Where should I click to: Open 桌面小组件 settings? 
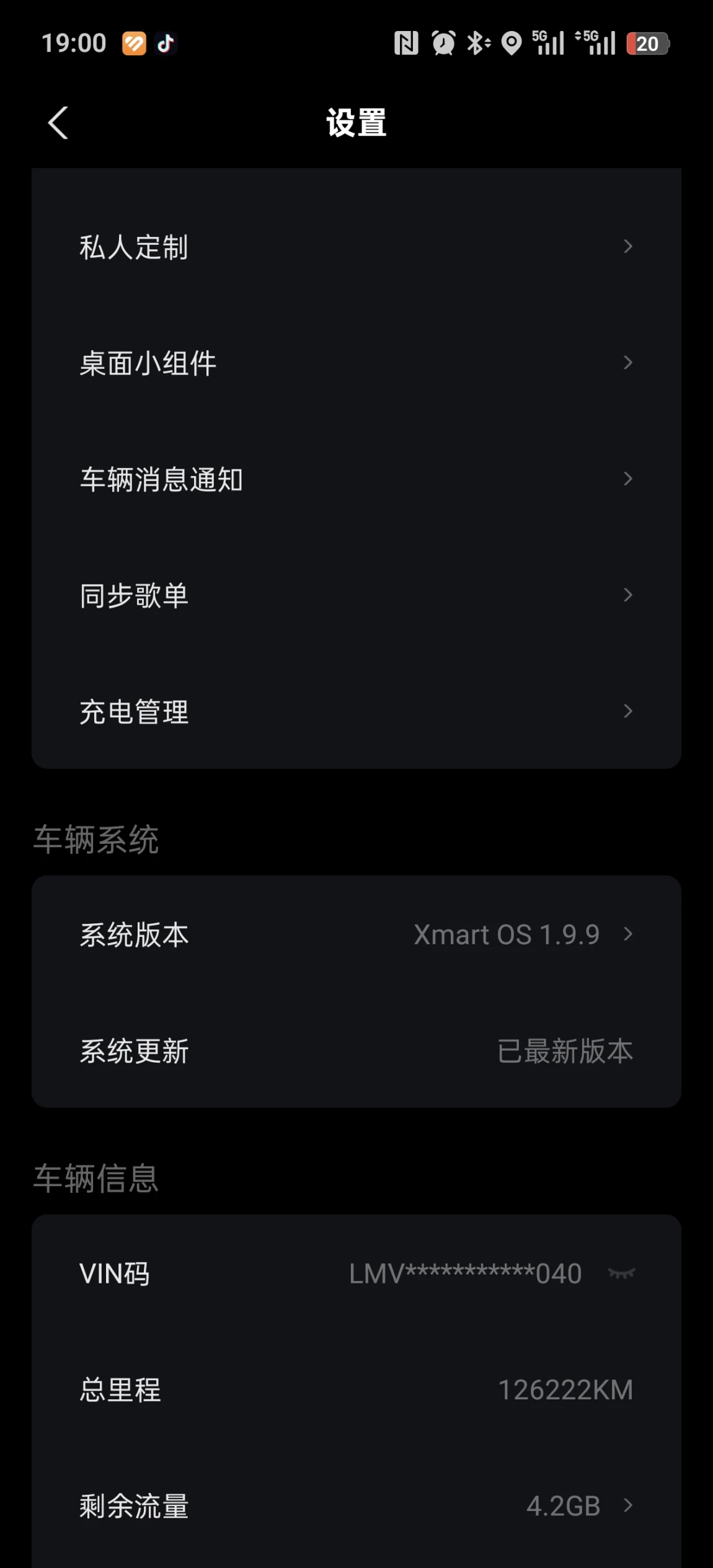coord(356,363)
